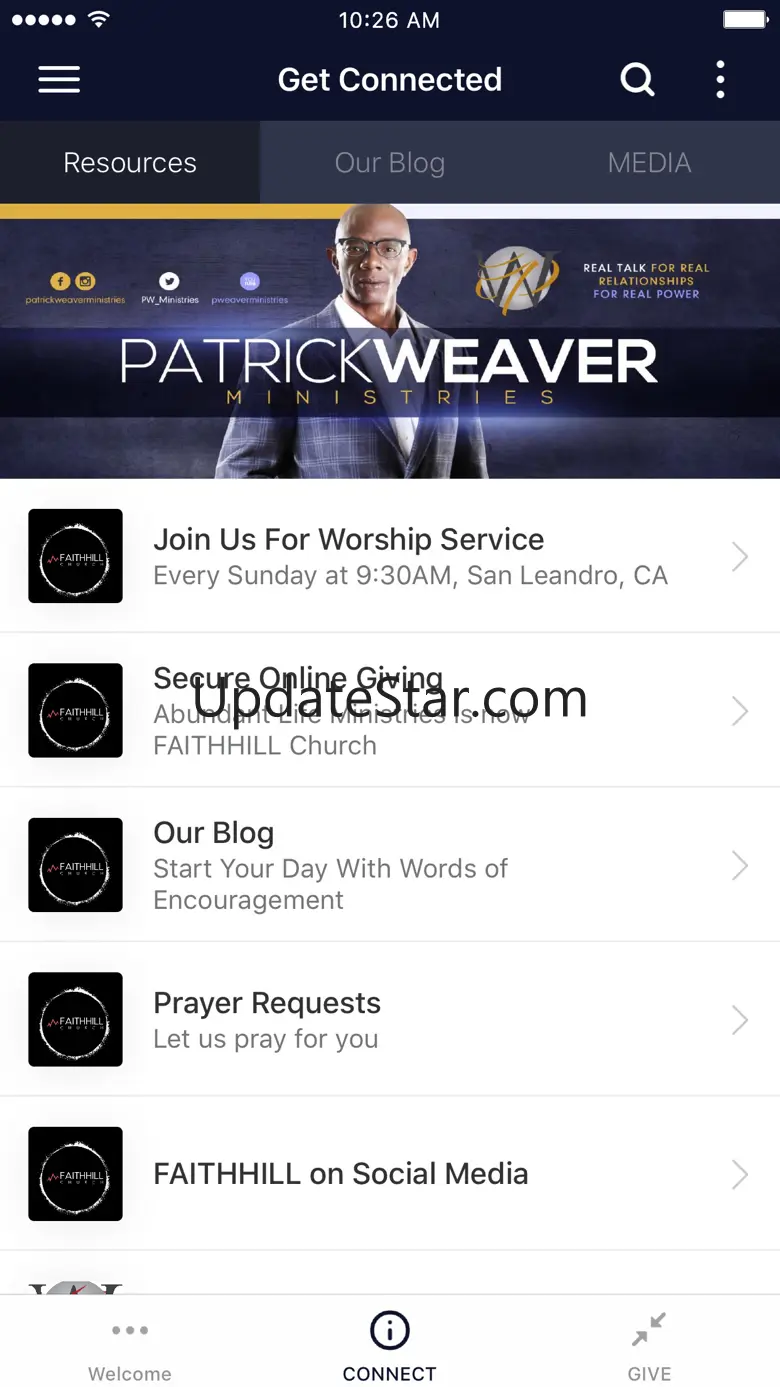Open the hamburger drawer menu

tap(59, 80)
